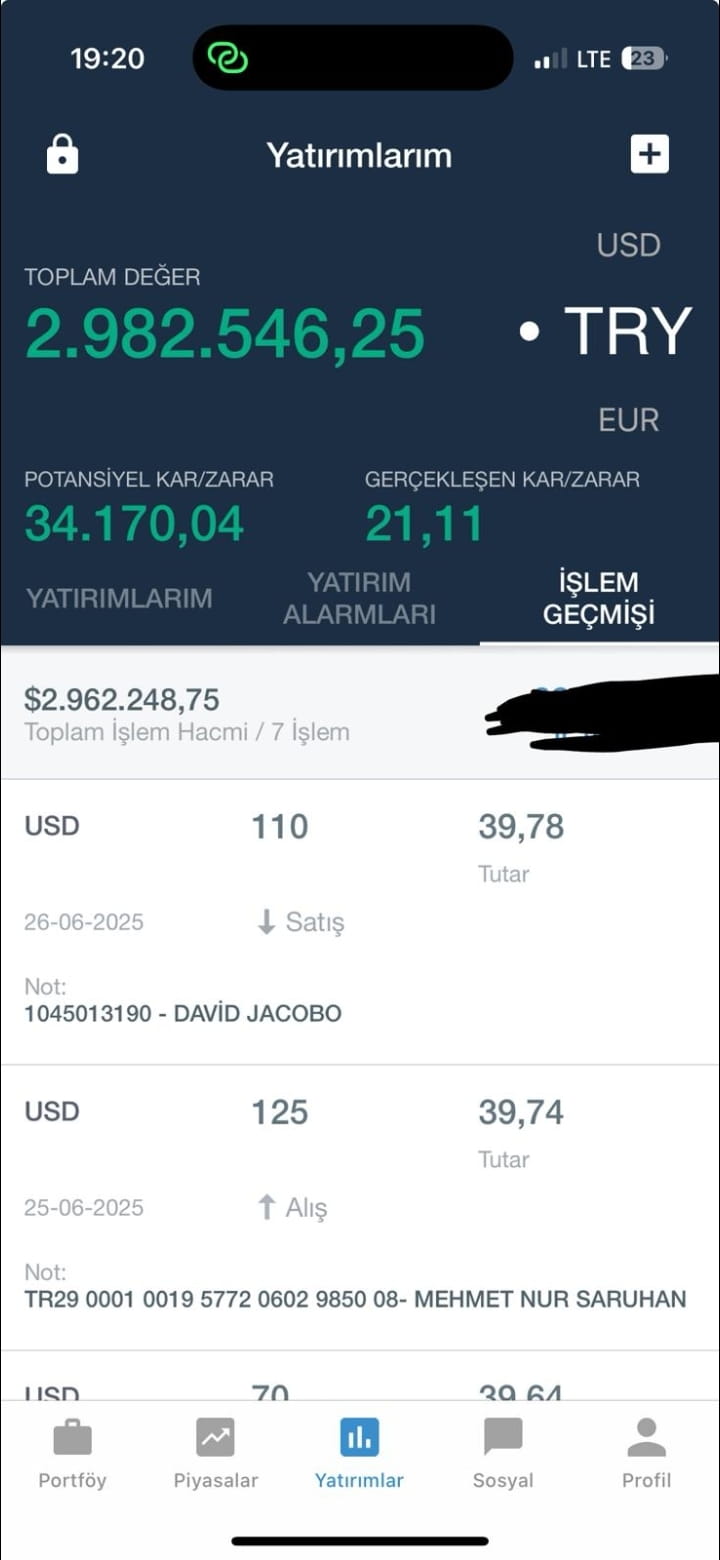The width and height of the screenshot is (720, 1560).
Task: Select the İşlem Geçmişi tab
Action: click(599, 598)
